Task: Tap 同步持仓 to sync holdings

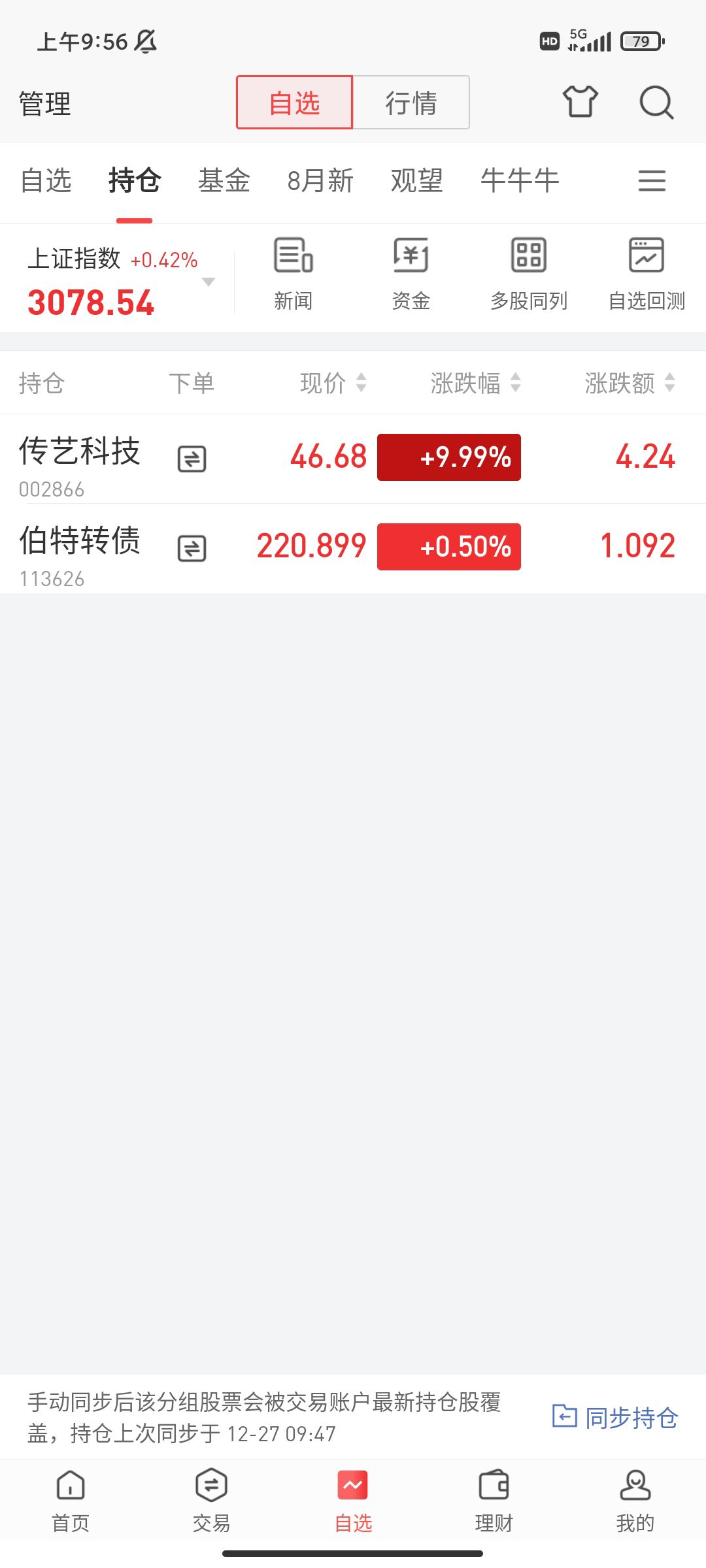Action: [615, 1417]
